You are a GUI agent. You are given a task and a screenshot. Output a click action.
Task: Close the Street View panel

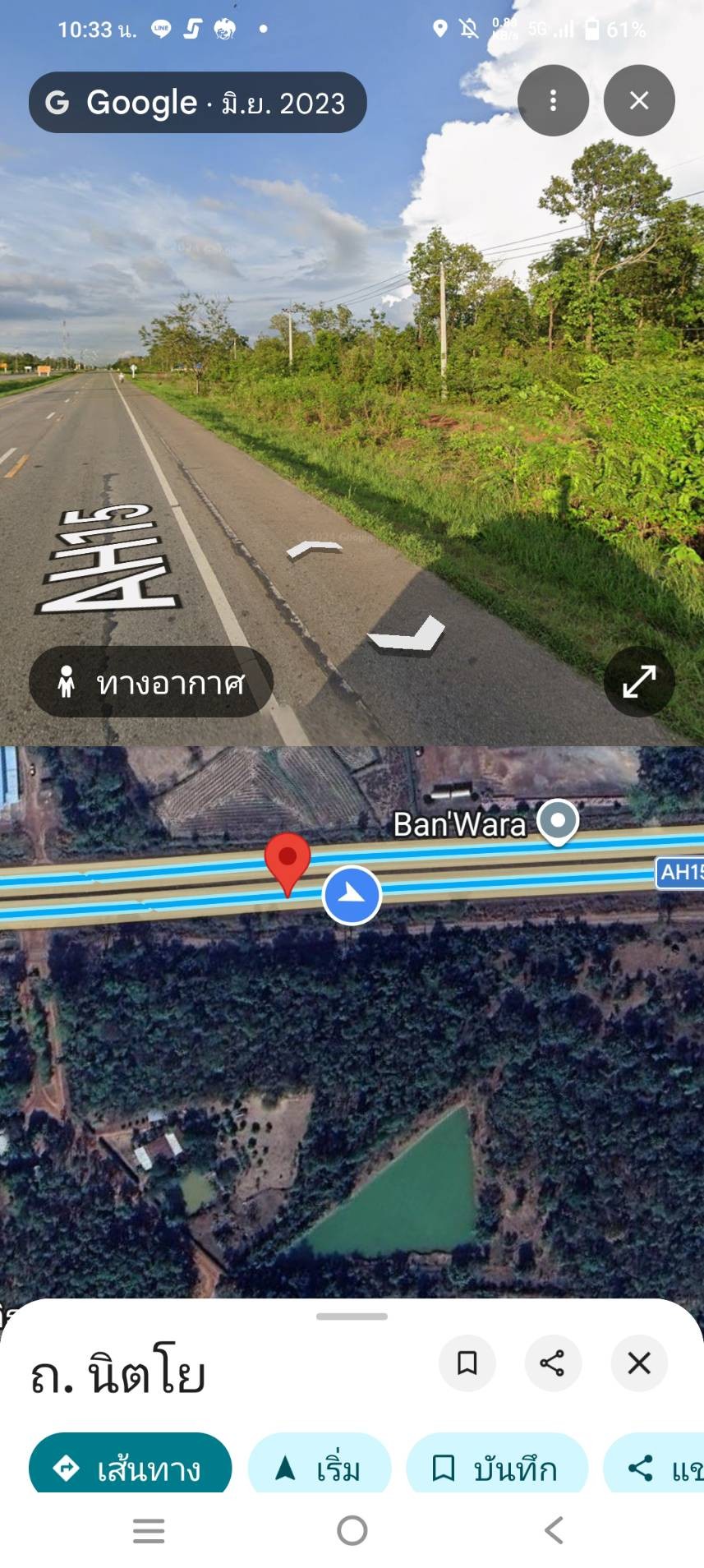[x=639, y=100]
